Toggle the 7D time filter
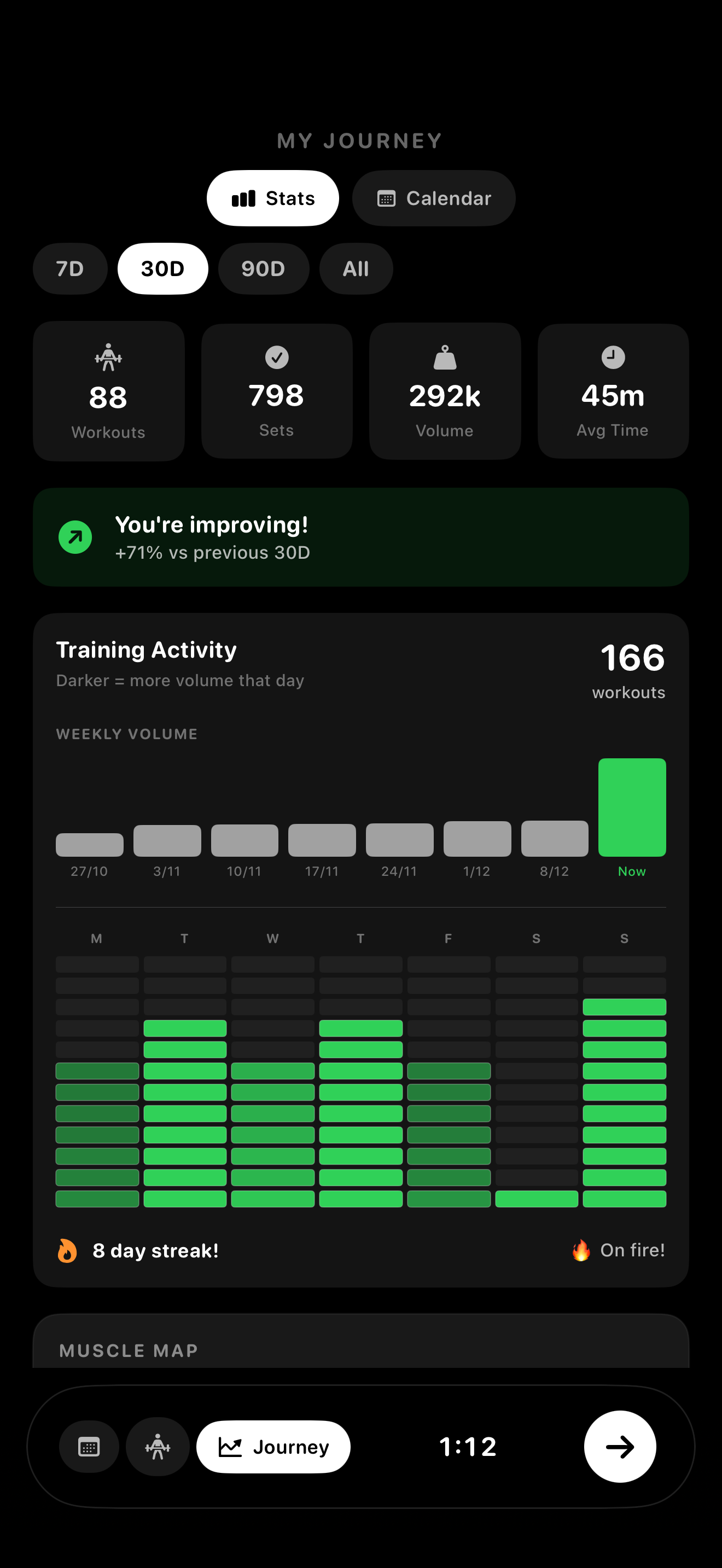Screen dimensions: 722x1568 coord(69,268)
